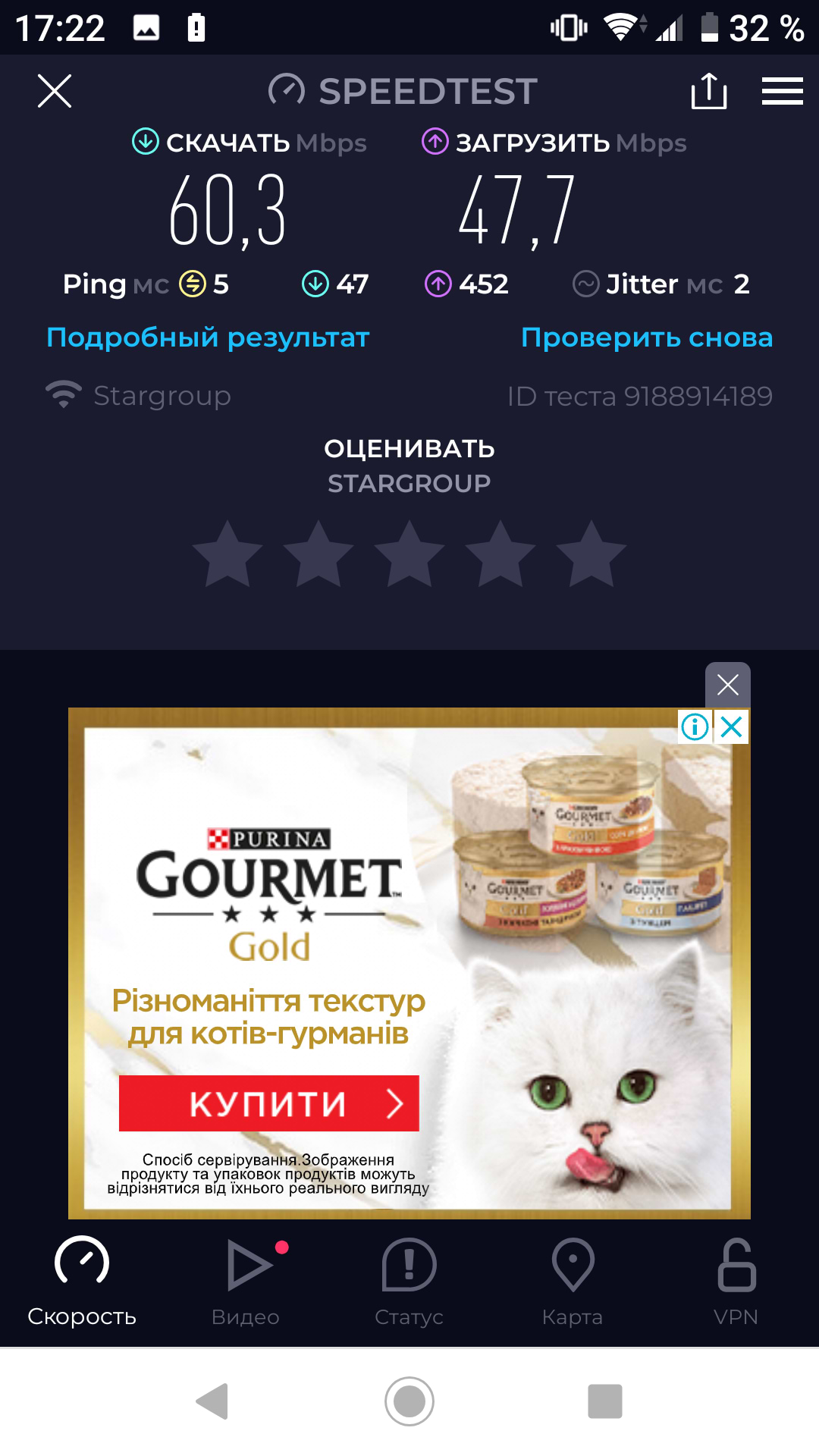Close the Speedtest result screen
The image size is (819, 1456).
point(55,92)
